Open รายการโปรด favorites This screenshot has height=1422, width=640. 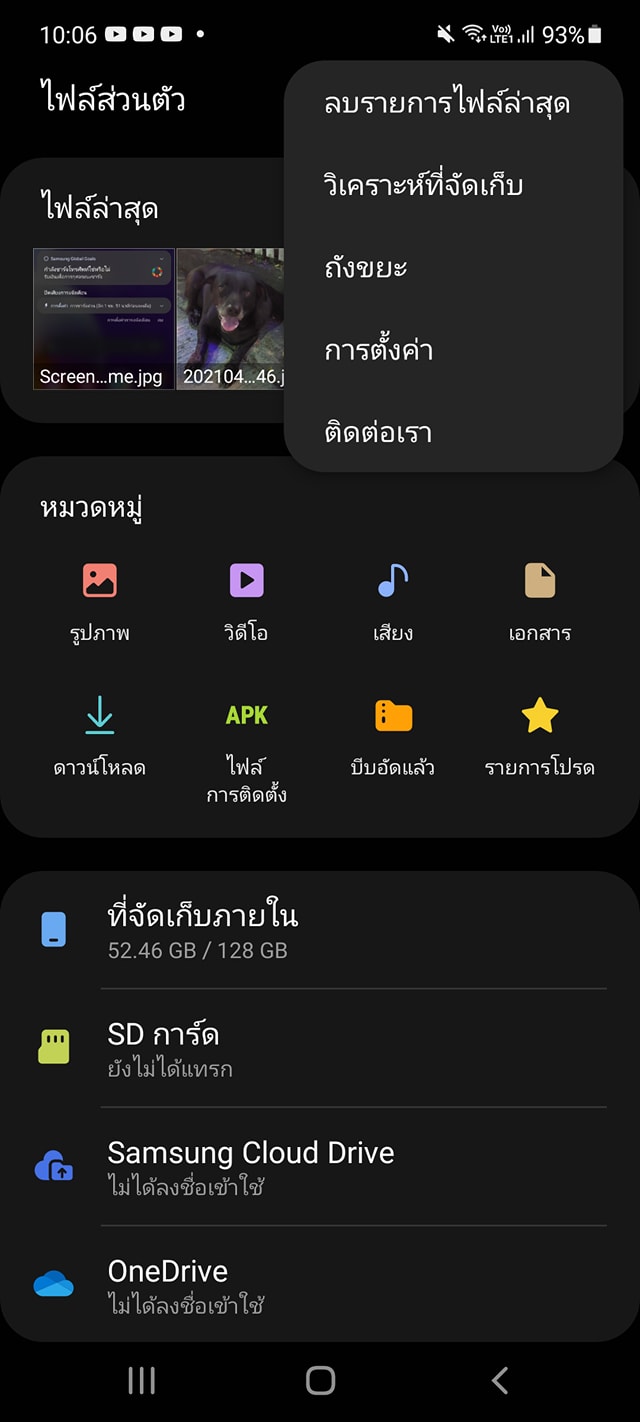coord(540,738)
